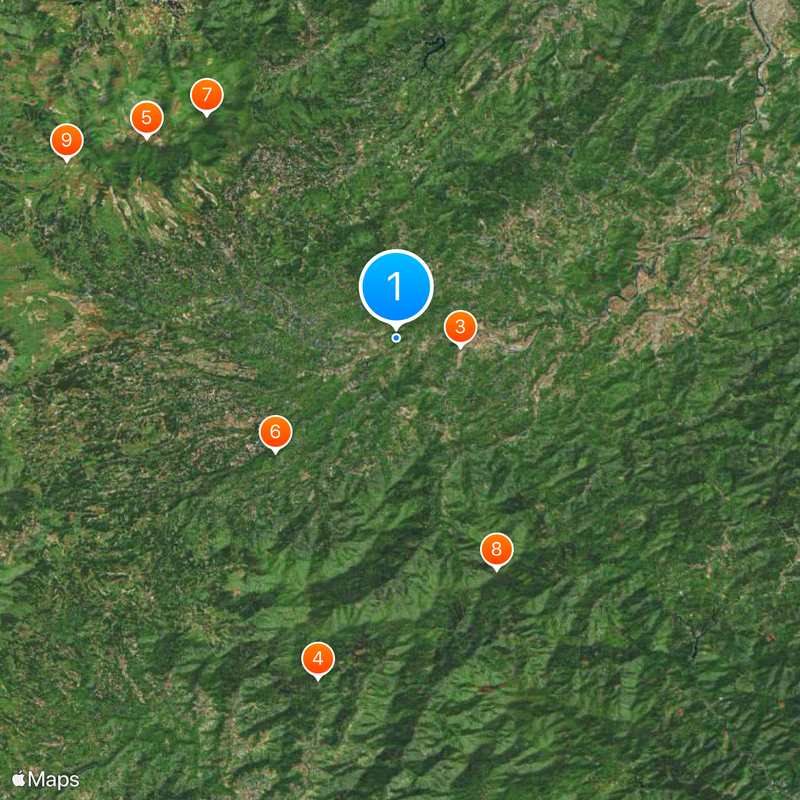Choose map pin number 6
The image size is (800, 800).
275,432
